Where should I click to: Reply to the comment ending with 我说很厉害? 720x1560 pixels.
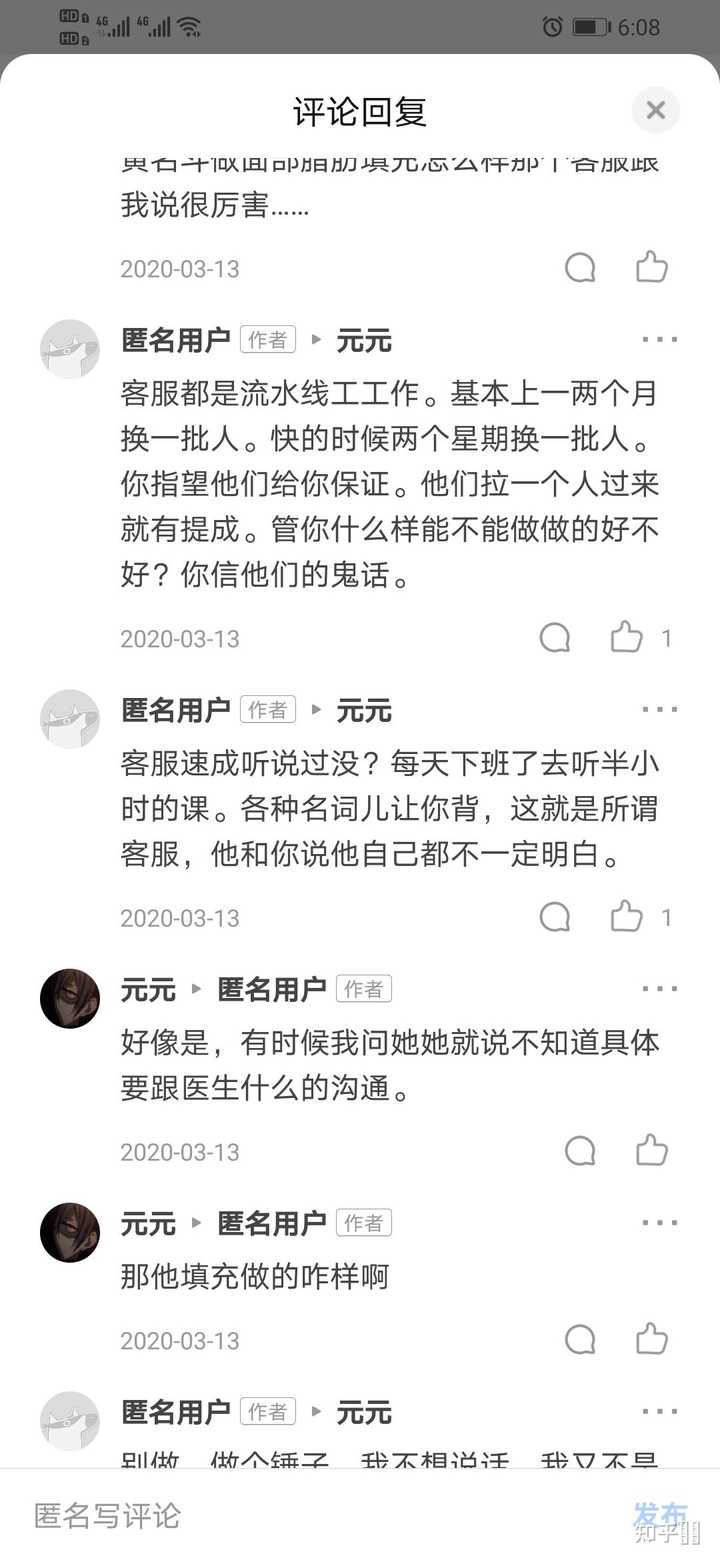click(x=580, y=268)
